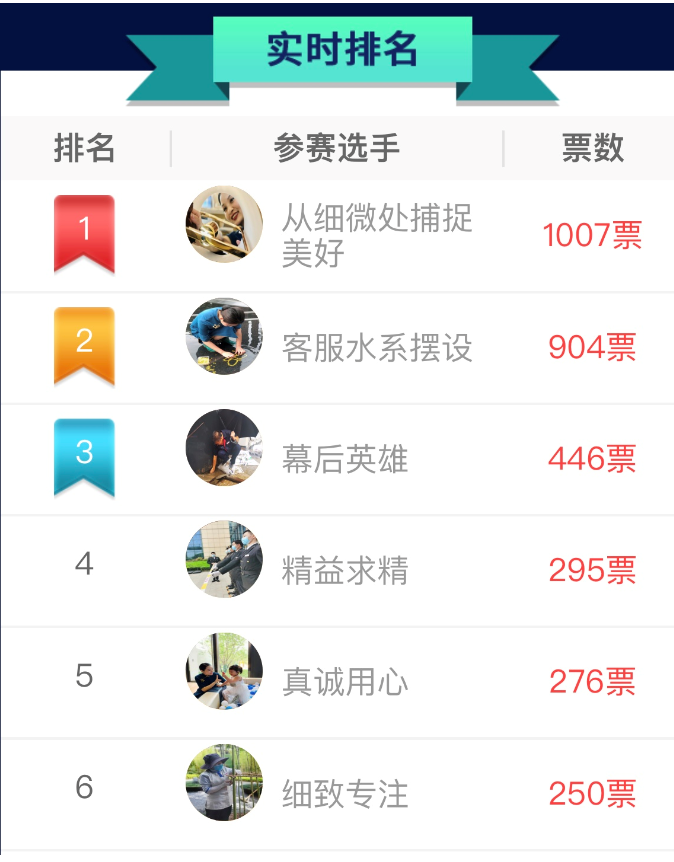
Task: Open contestant 从细微处捕捉美好 ranked first
Action: 376,235
